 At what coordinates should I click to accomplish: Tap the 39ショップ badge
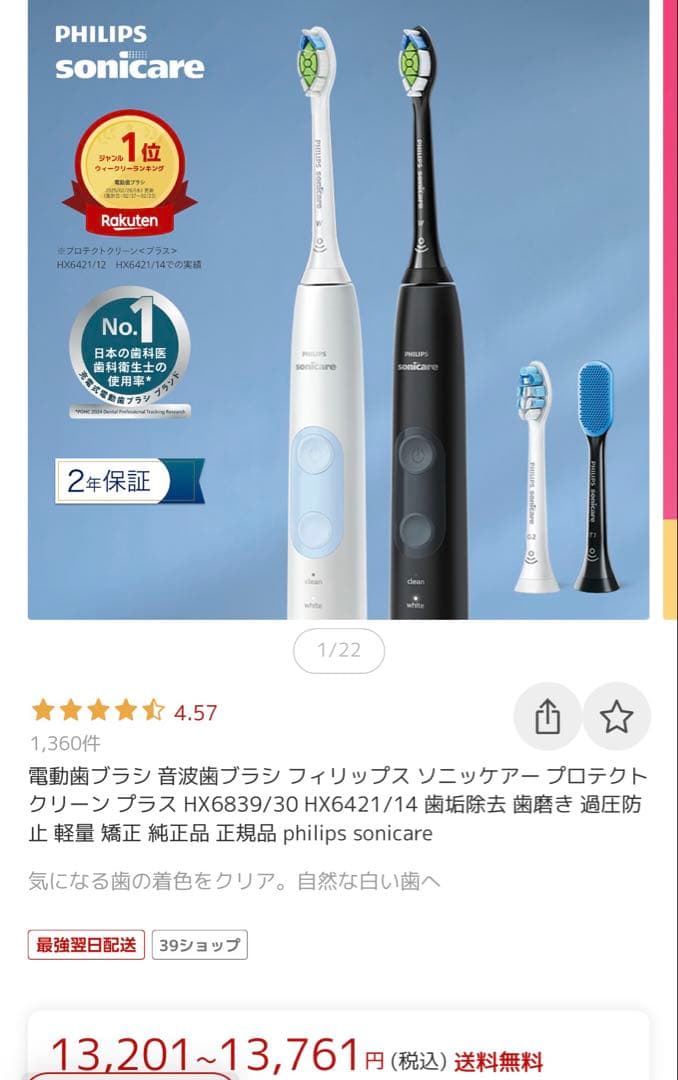point(200,944)
